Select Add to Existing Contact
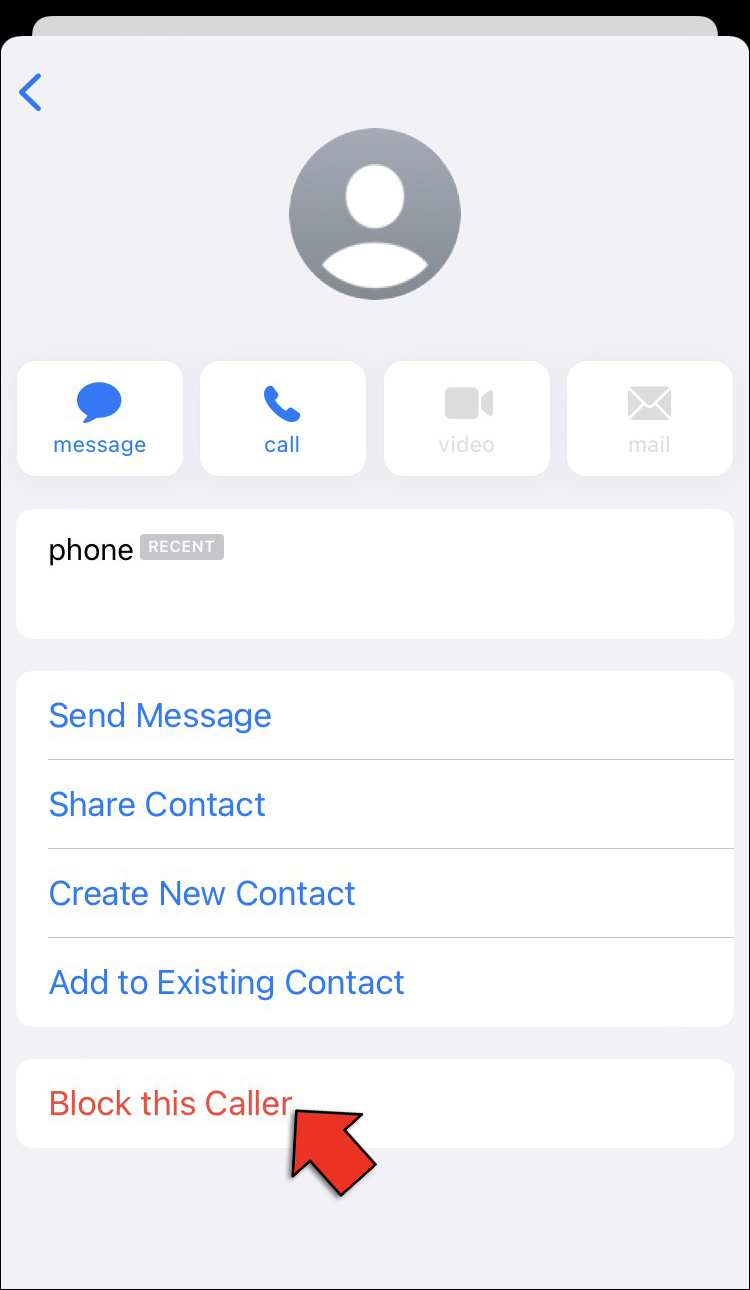This screenshot has height=1290, width=750. tap(227, 982)
